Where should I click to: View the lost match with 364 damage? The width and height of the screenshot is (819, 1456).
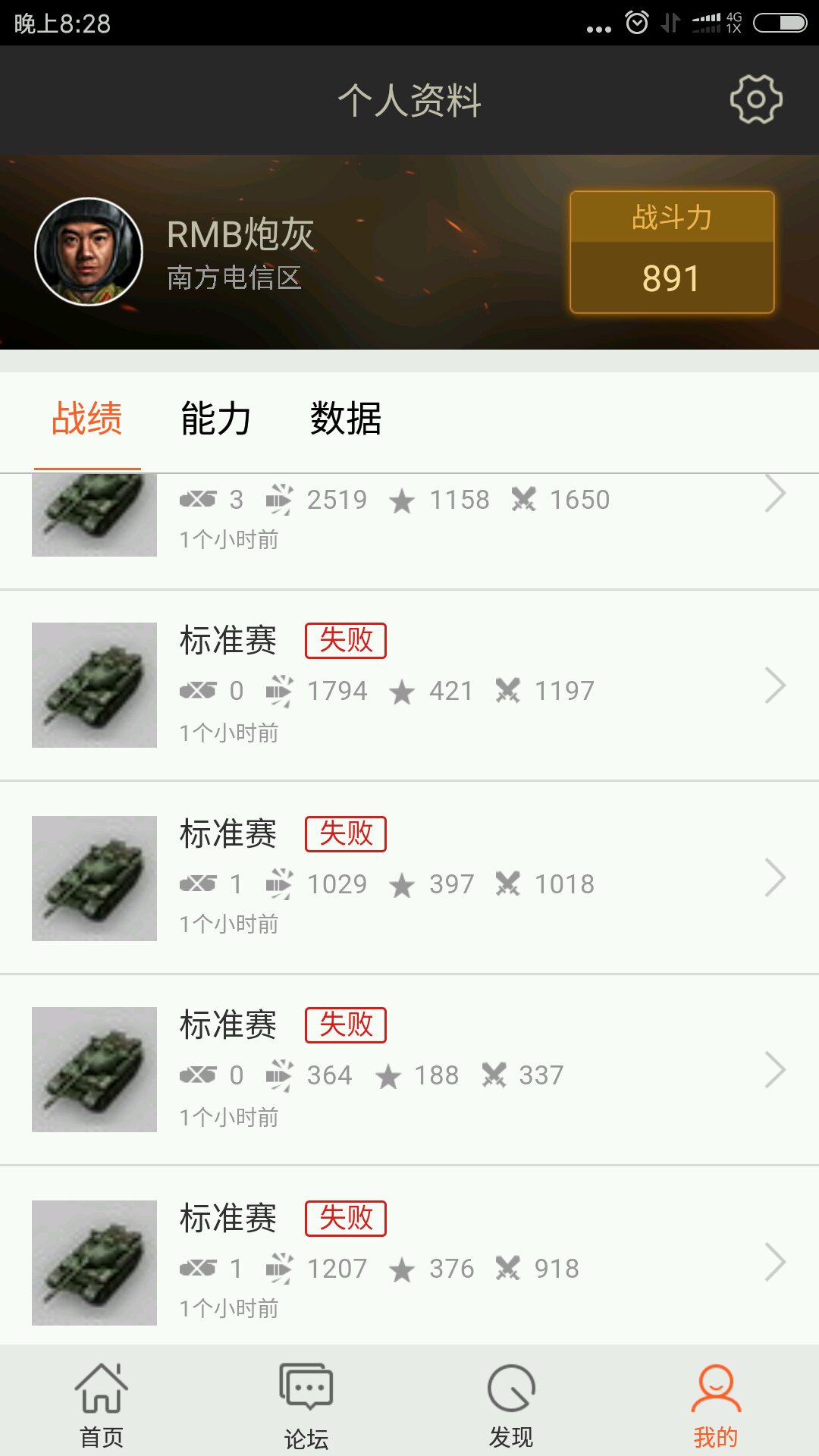(409, 1070)
